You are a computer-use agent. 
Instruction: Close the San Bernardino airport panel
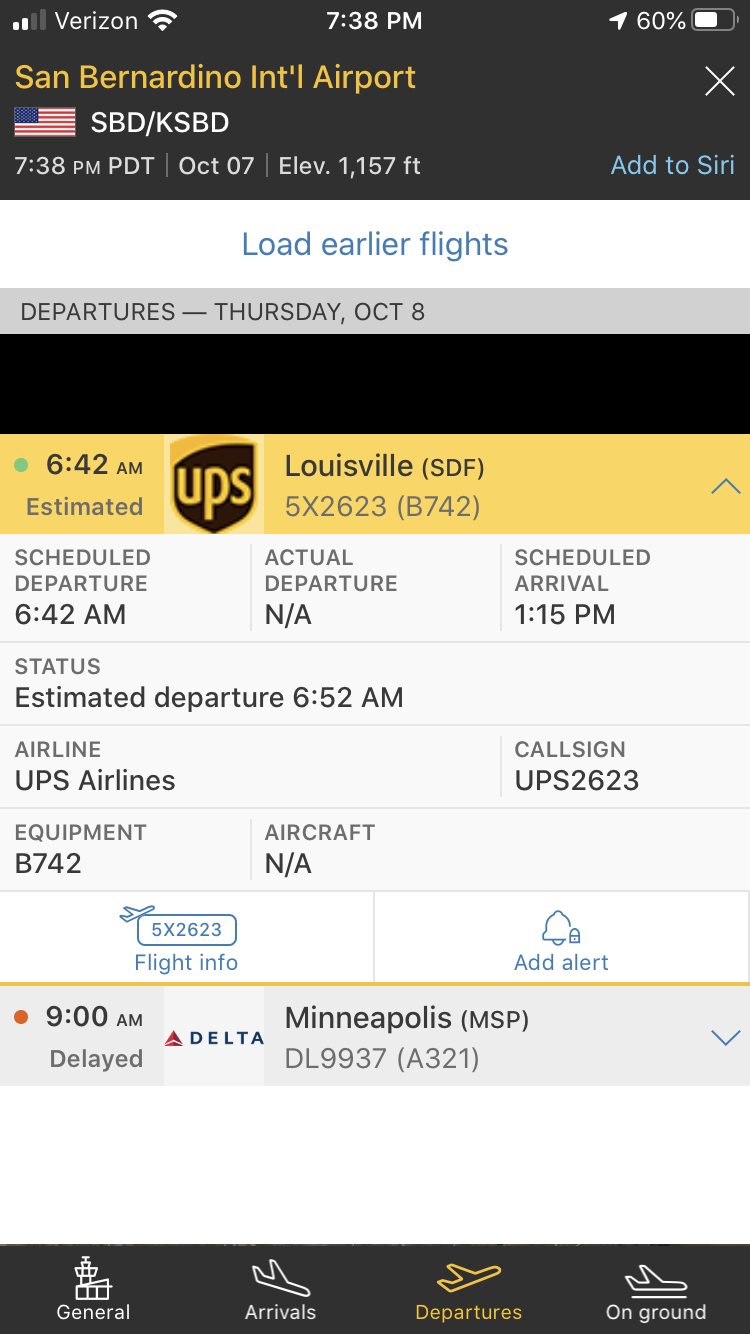pos(719,82)
